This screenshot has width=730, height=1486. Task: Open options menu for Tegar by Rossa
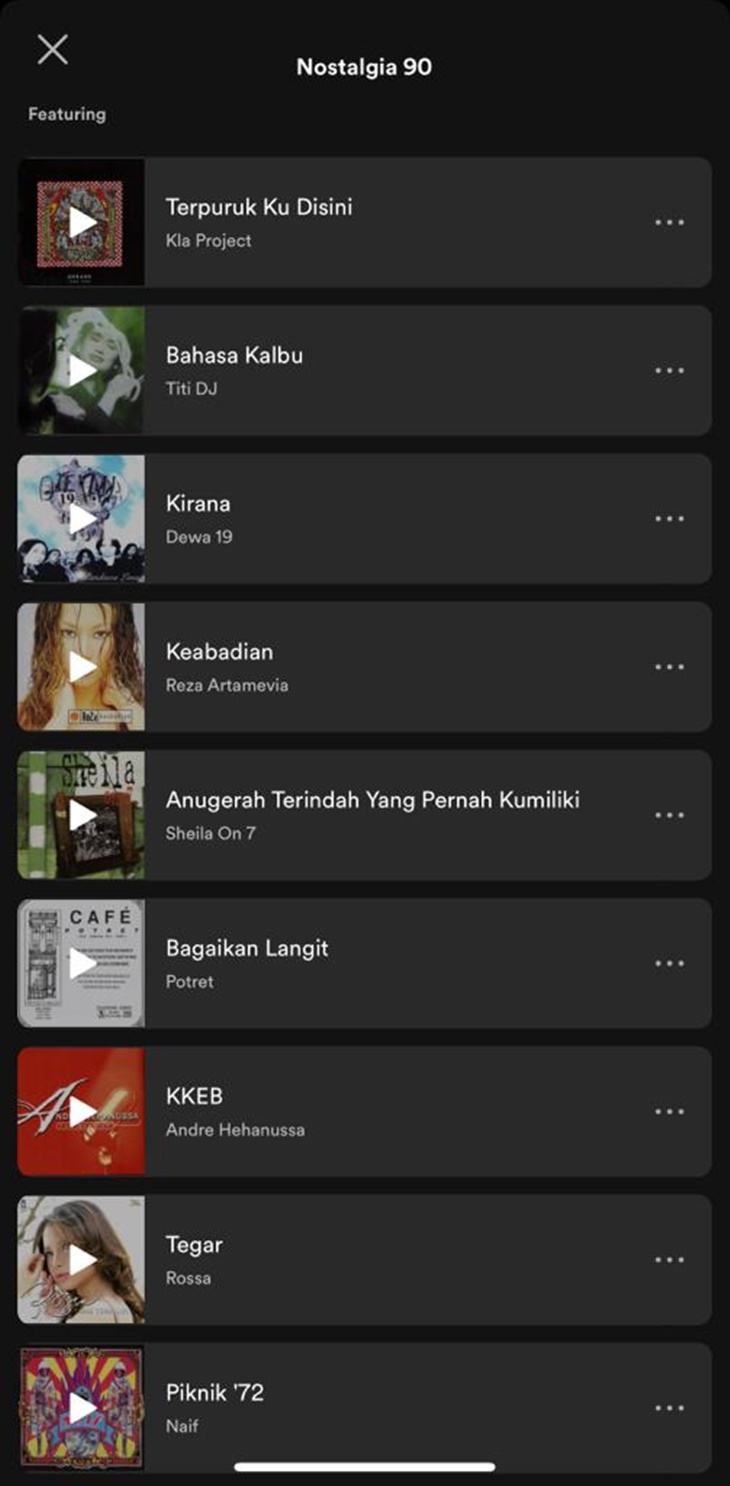pos(668,1258)
